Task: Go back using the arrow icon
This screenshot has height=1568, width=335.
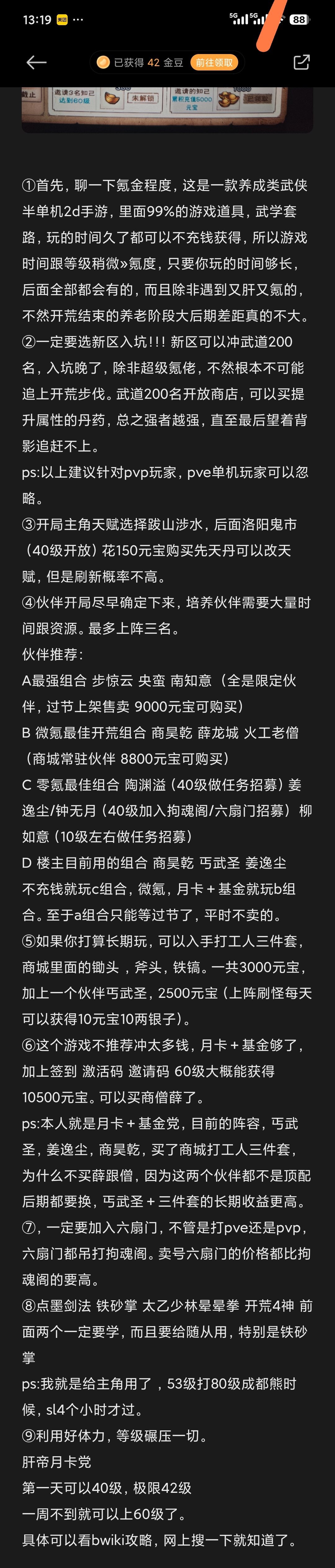Action: [37, 62]
